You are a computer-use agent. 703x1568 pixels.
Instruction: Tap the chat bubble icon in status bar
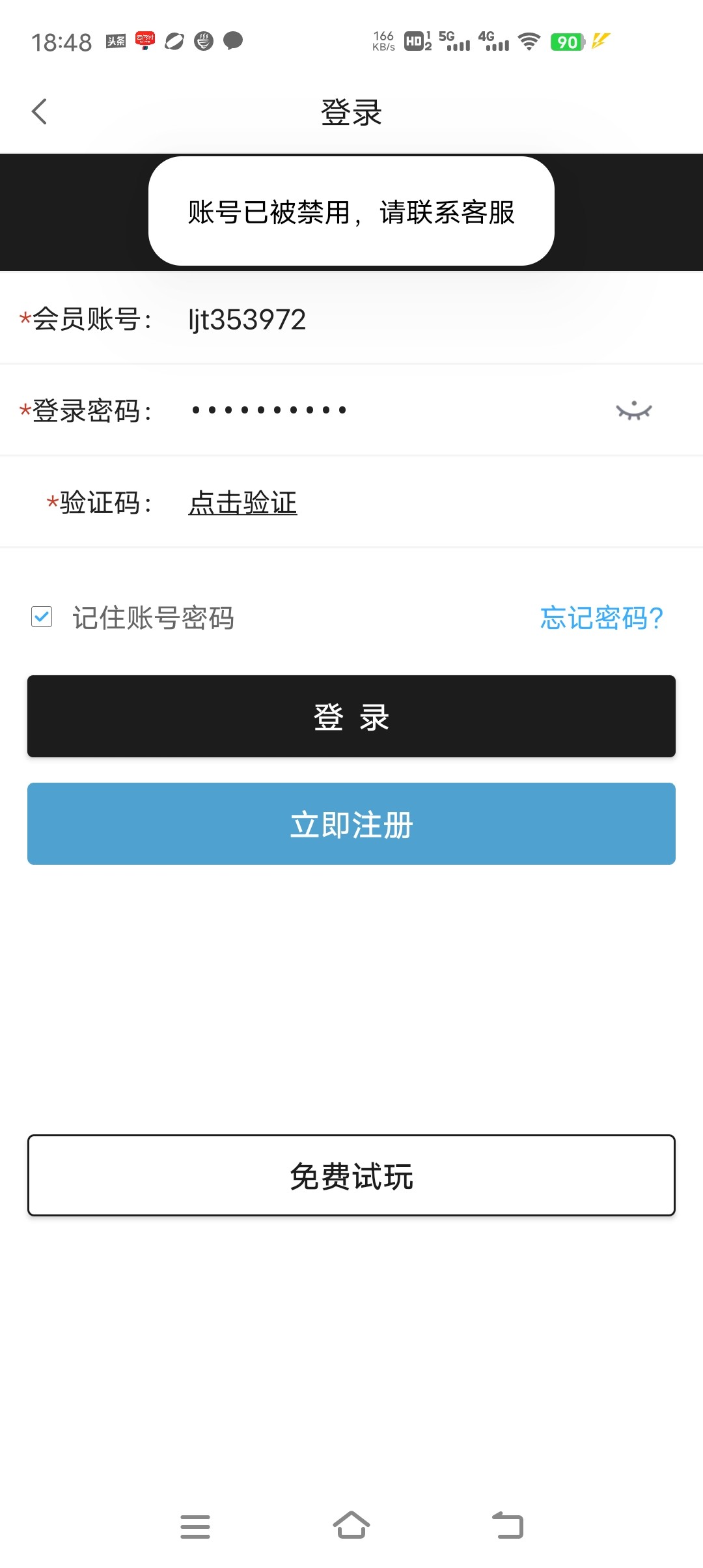tap(232, 40)
